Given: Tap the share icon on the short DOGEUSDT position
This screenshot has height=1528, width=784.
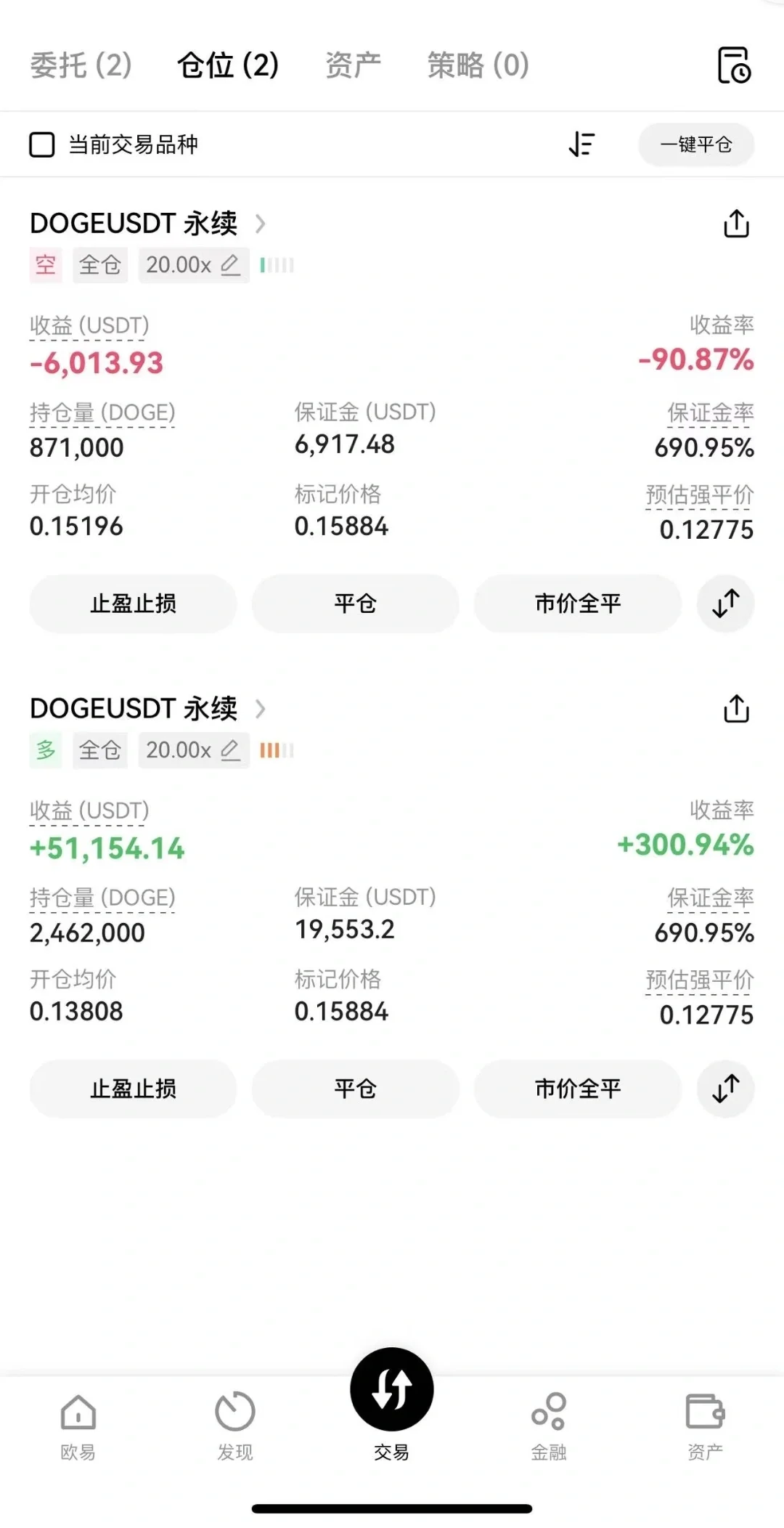Looking at the screenshot, I should coord(736,224).
